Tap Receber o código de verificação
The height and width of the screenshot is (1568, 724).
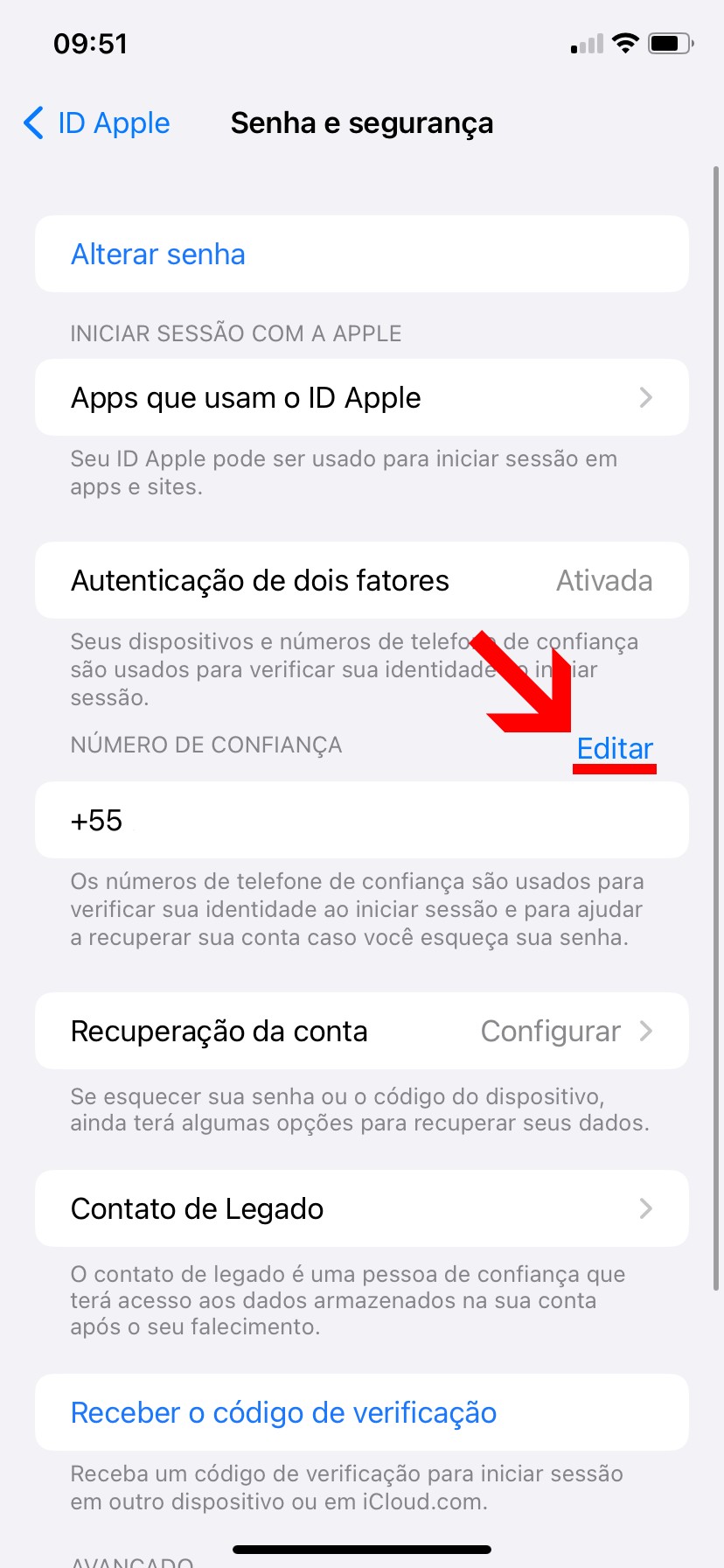click(283, 1413)
